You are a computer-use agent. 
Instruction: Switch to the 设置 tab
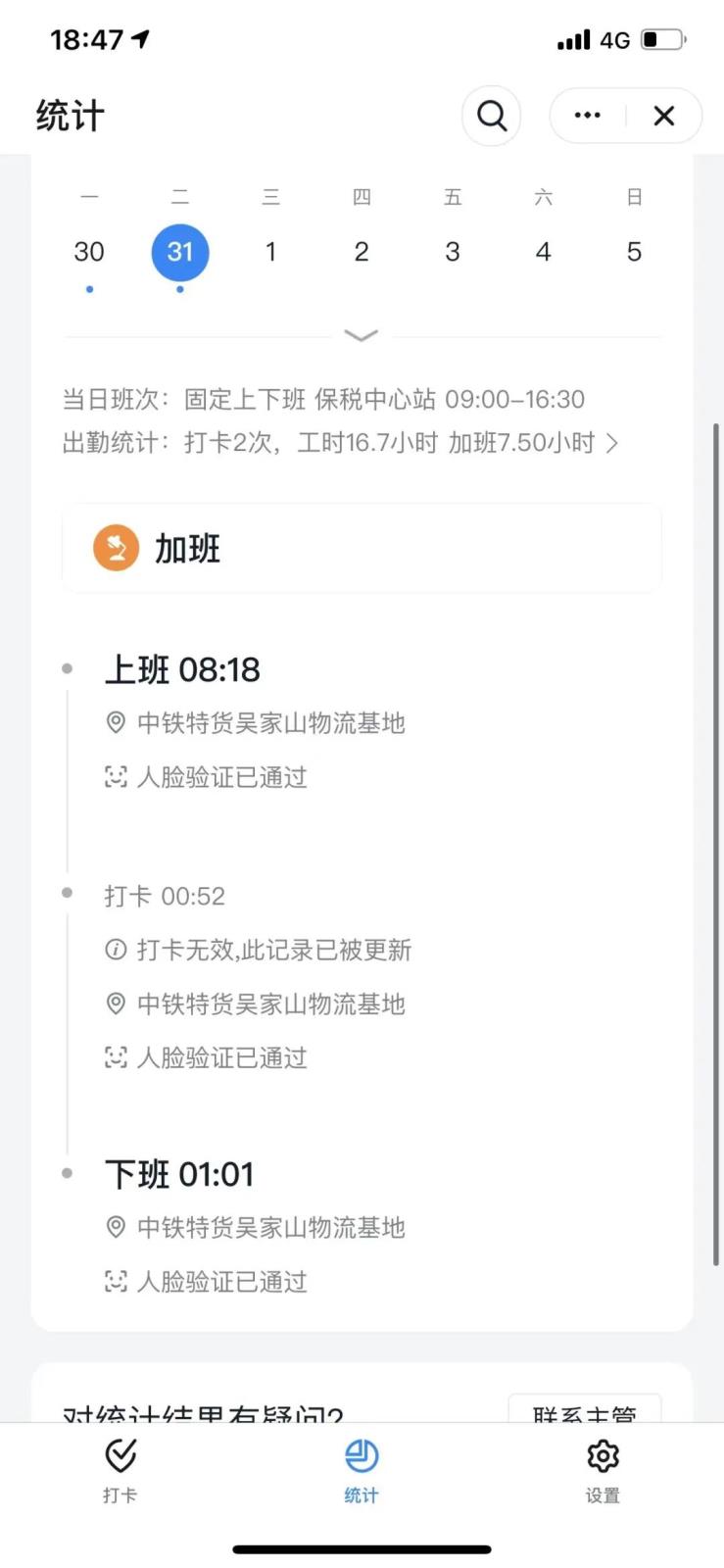[603, 1471]
